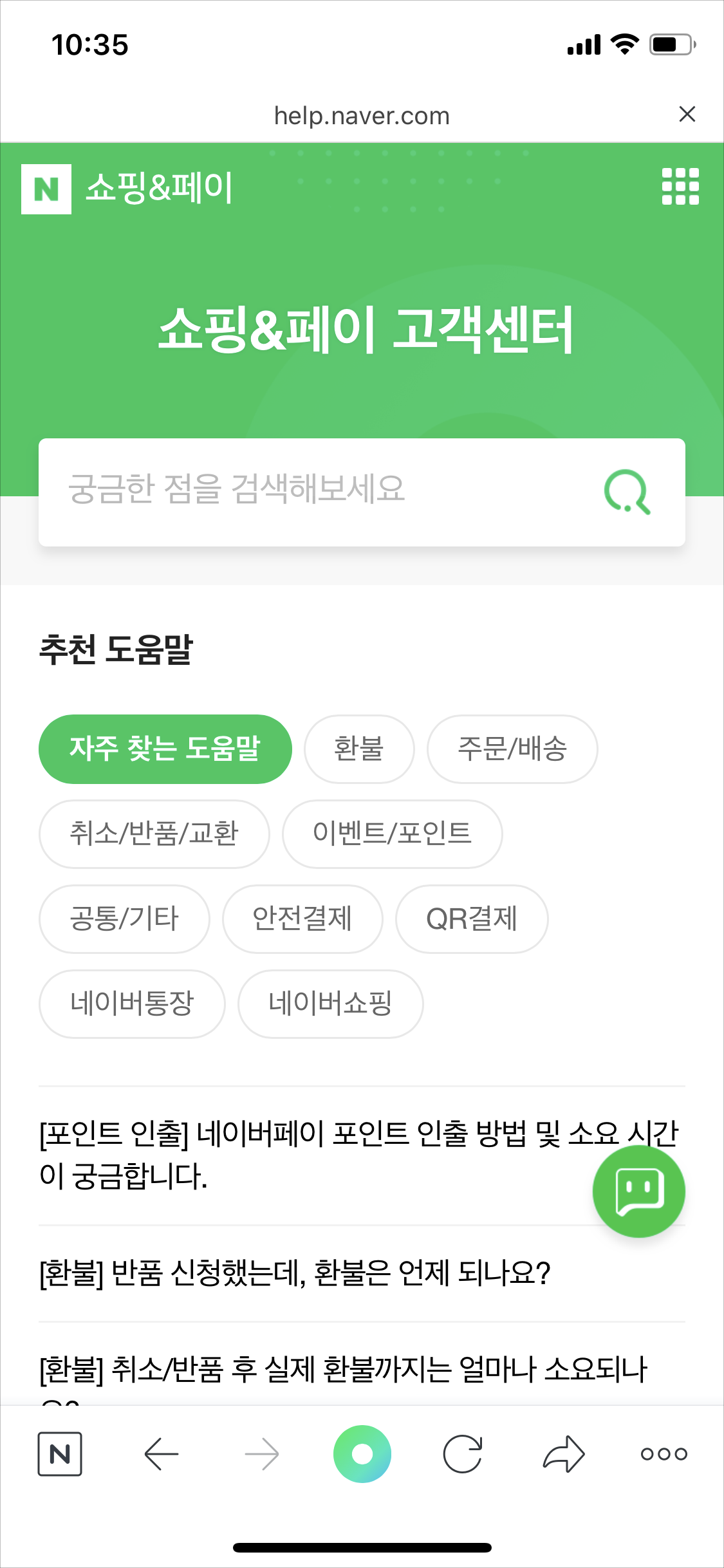Open the grid menu in the header
The height and width of the screenshot is (1568, 724).
[680, 187]
